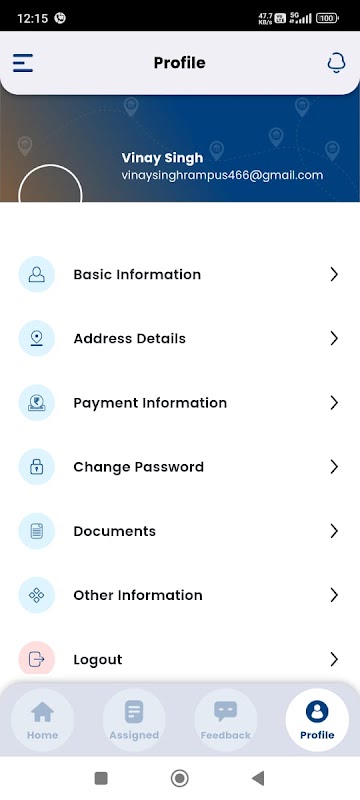Go to Change Password
The image size is (360, 800).
(180, 467)
